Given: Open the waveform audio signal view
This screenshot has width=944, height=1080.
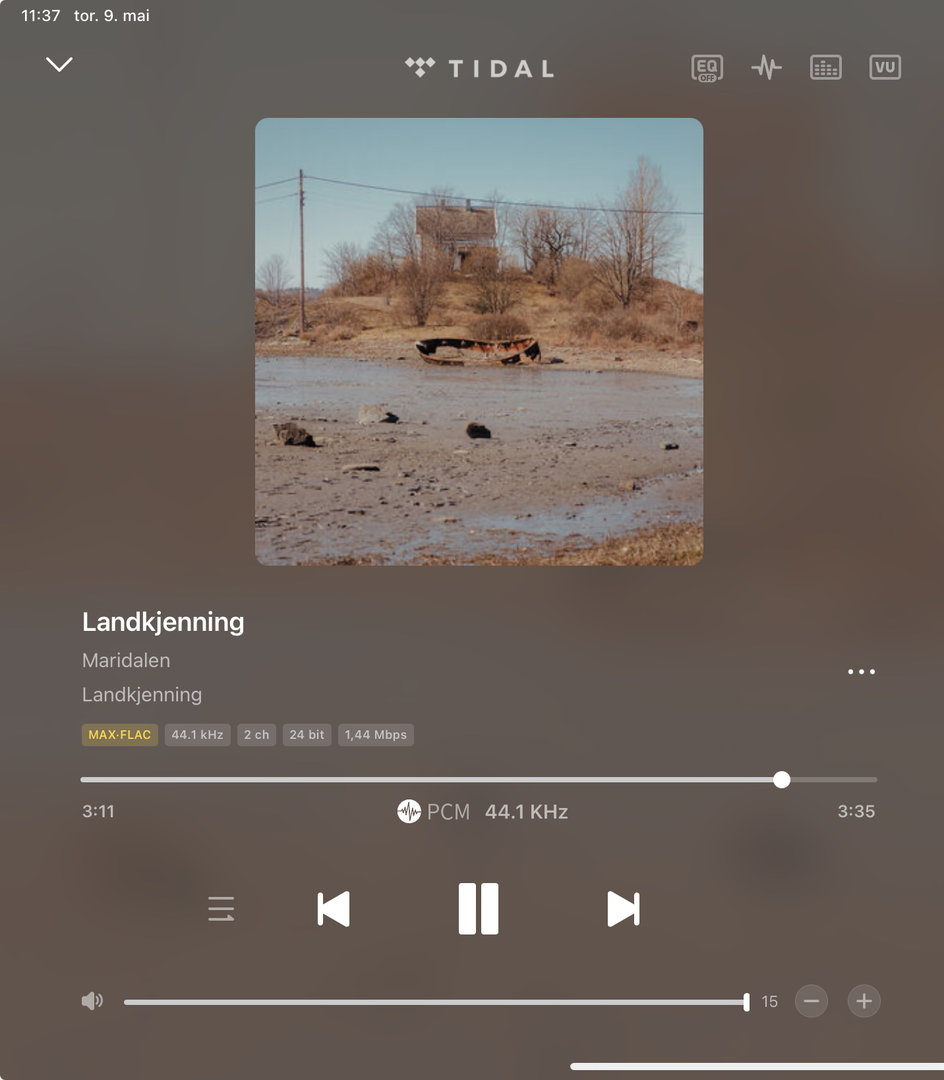Looking at the screenshot, I should coord(766,68).
